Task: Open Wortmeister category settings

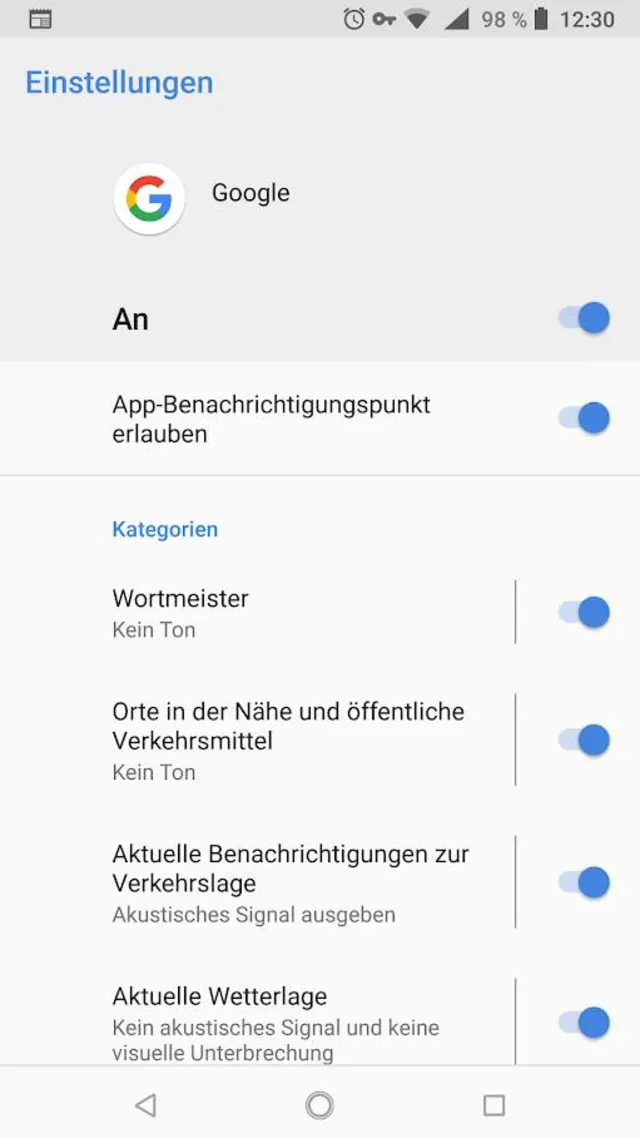Action: coord(300,612)
